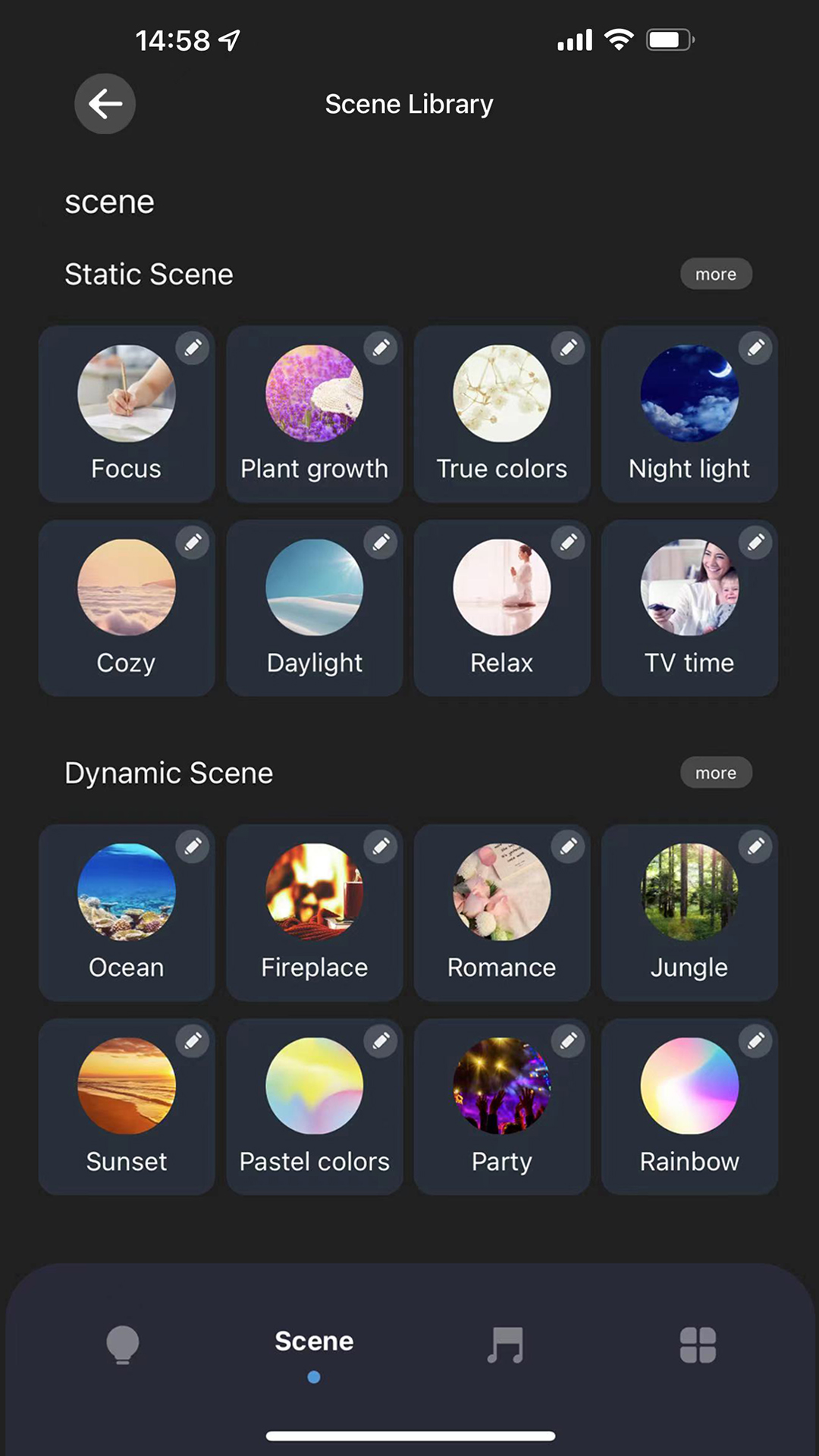Screen dimensions: 819x1456
Task: Edit the Fireplace scene
Action: pos(381,846)
